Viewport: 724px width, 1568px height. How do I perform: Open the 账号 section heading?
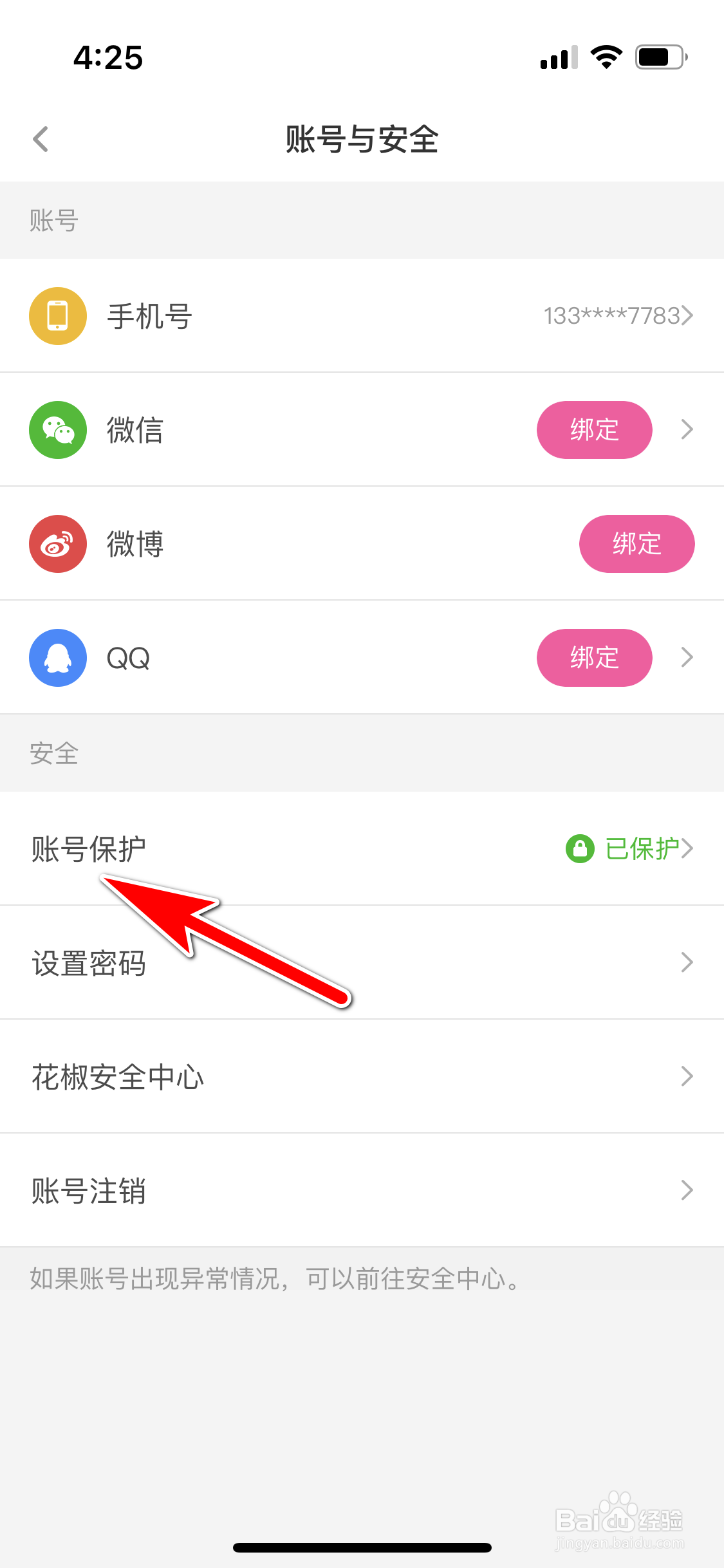click(53, 220)
